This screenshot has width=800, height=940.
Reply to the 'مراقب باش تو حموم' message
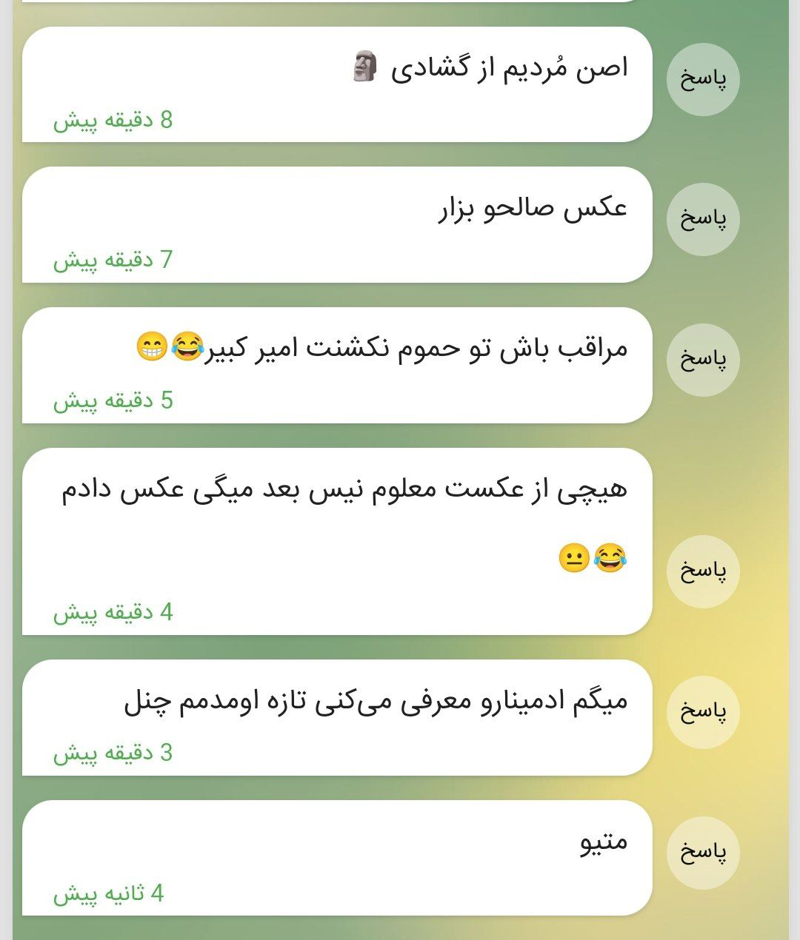point(703,360)
